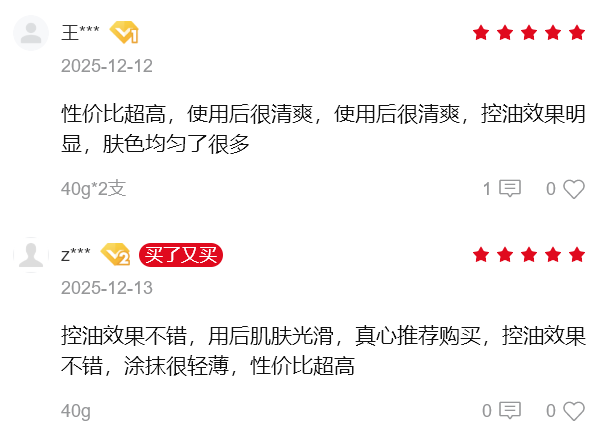The height and width of the screenshot is (439, 602).
Task: Like the review by z***
Action: [573, 410]
